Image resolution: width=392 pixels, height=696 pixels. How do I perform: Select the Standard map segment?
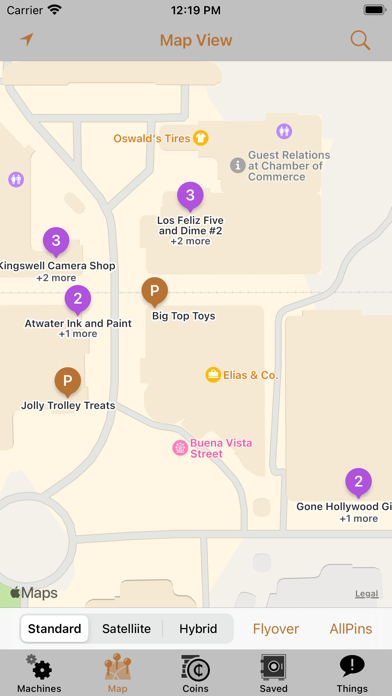[55, 629]
